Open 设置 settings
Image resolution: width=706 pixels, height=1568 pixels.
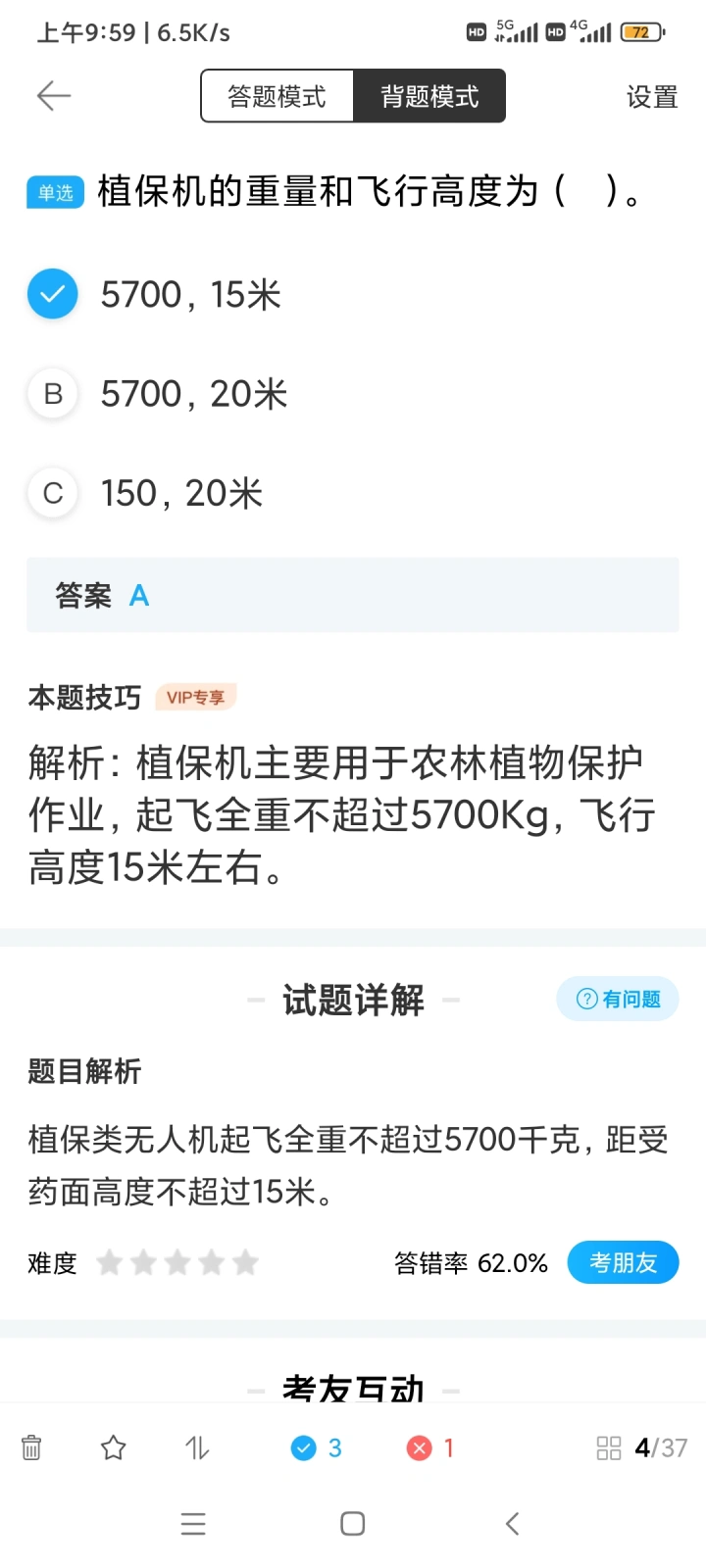tap(652, 97)
